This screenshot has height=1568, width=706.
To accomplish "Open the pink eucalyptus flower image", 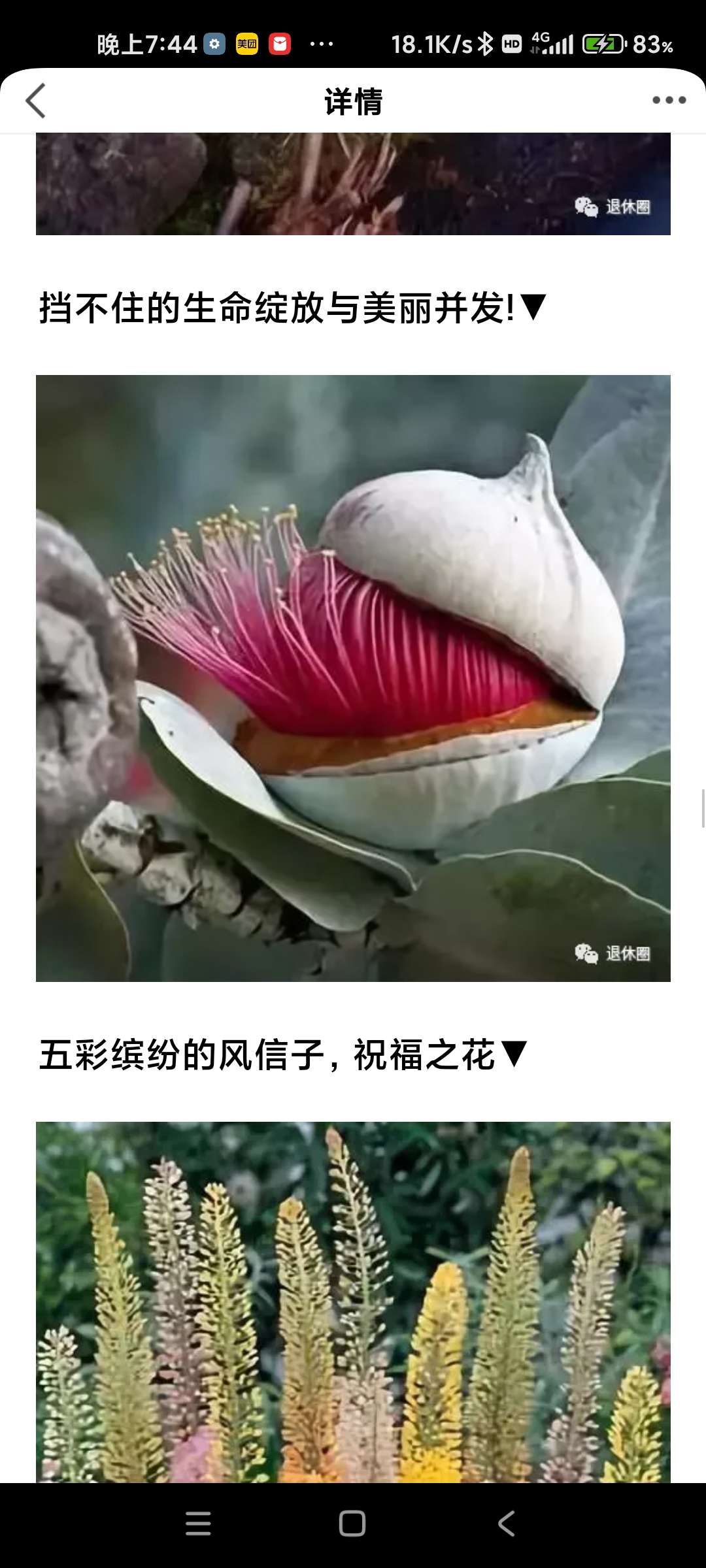I will [353, 678].
